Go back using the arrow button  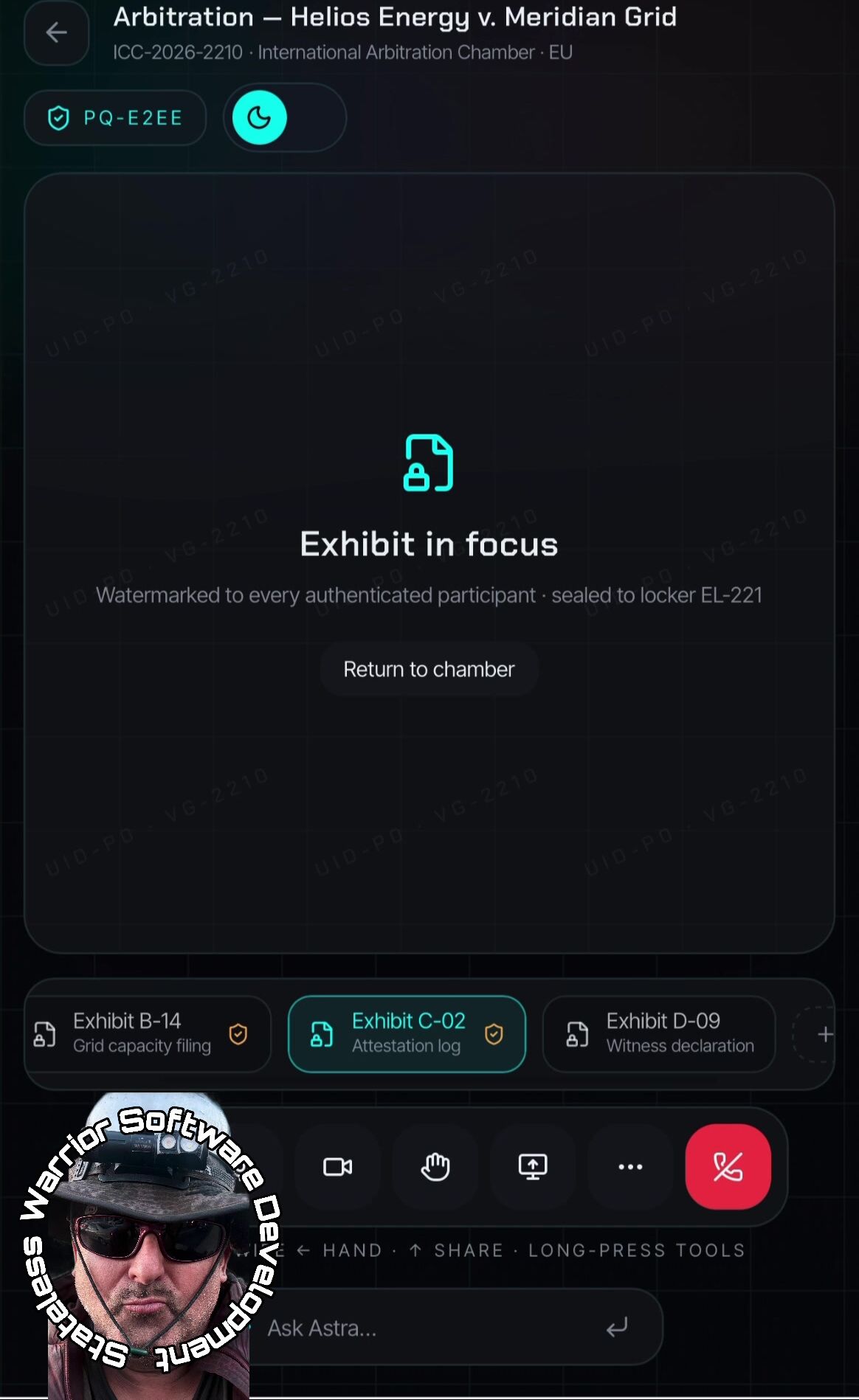pos(57,32)
